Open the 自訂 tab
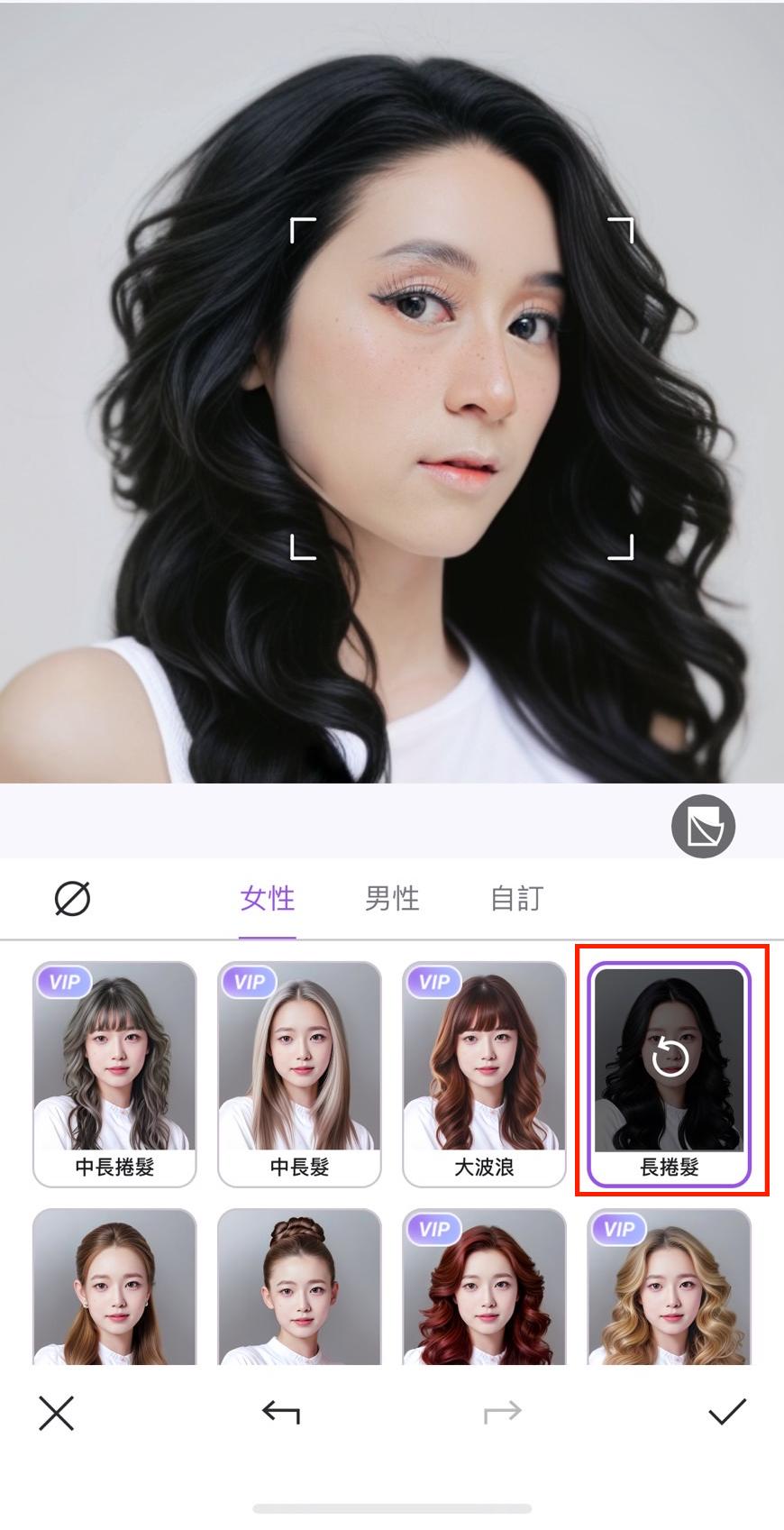Screen dimensions: 784x1530 (515, 898)
